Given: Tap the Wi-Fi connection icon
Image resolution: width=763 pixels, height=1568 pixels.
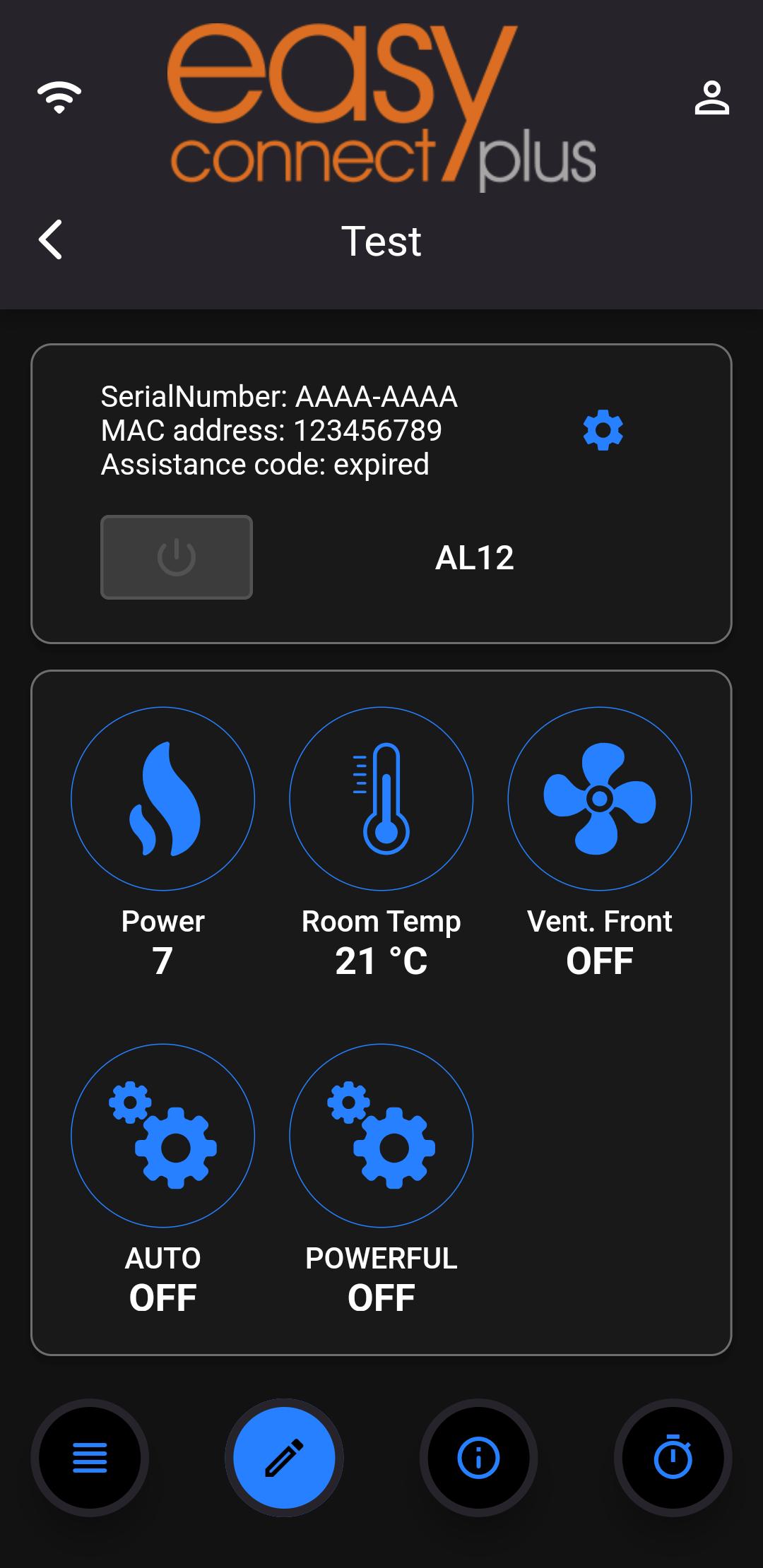Looking at the screenshot, I should pyautogui.click(x=59, y=97).
